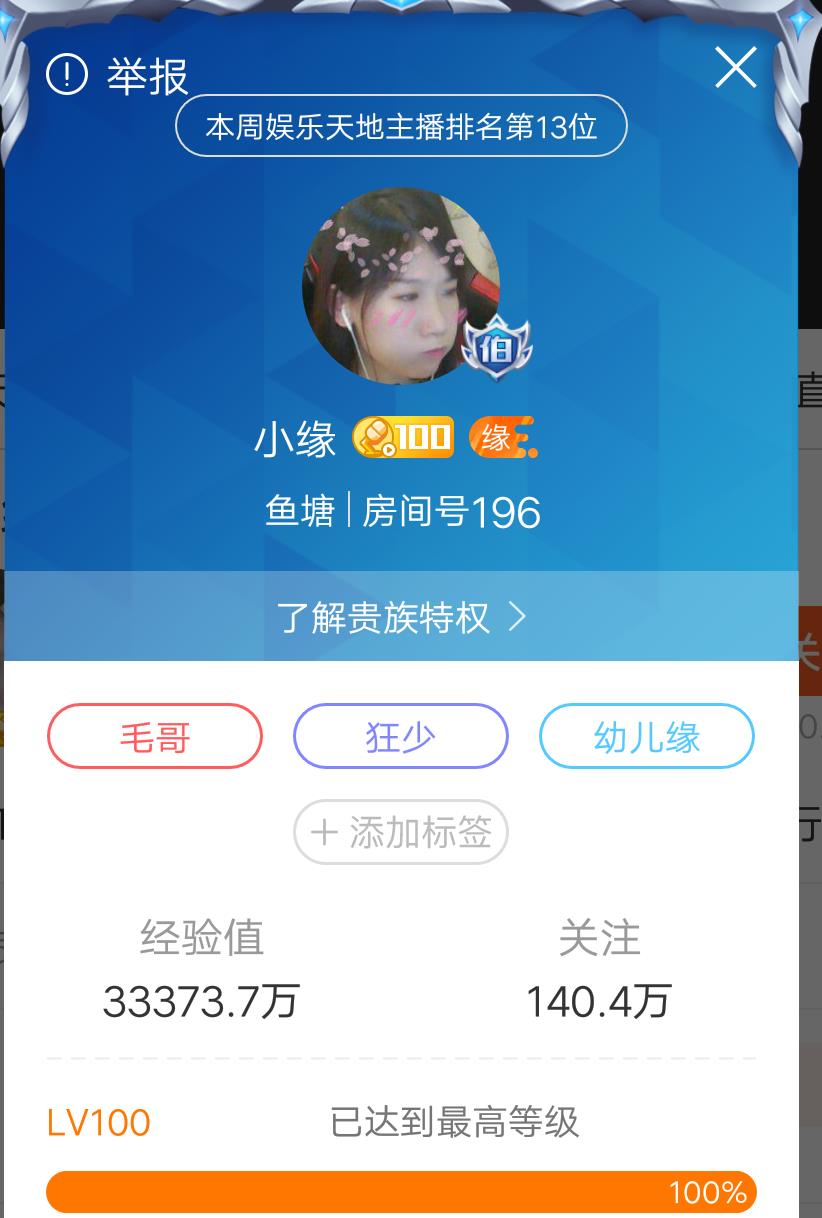Tap the 举报 report button

118,75
